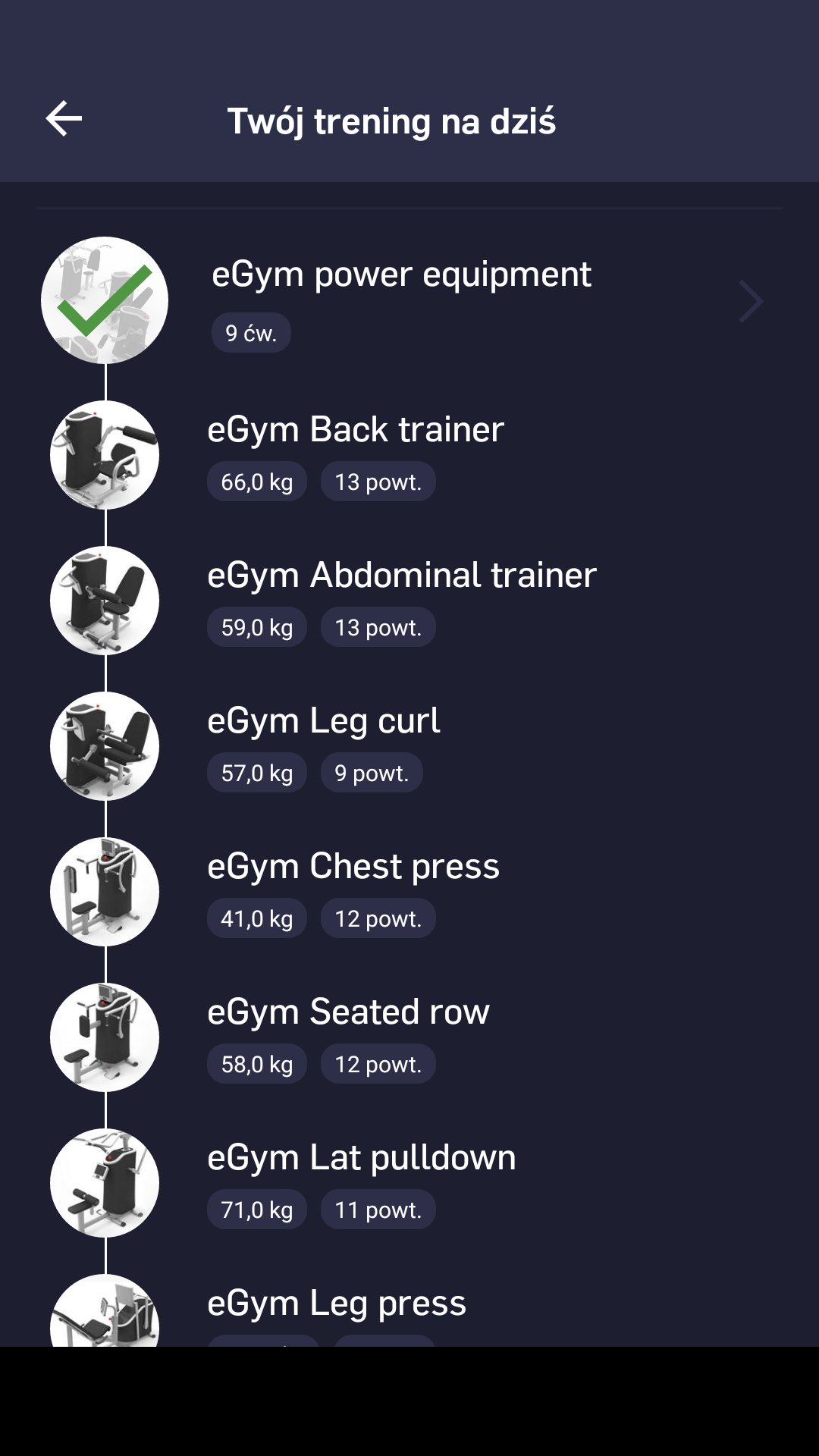View the eGym Leg curl exercise

coord(324,722)
